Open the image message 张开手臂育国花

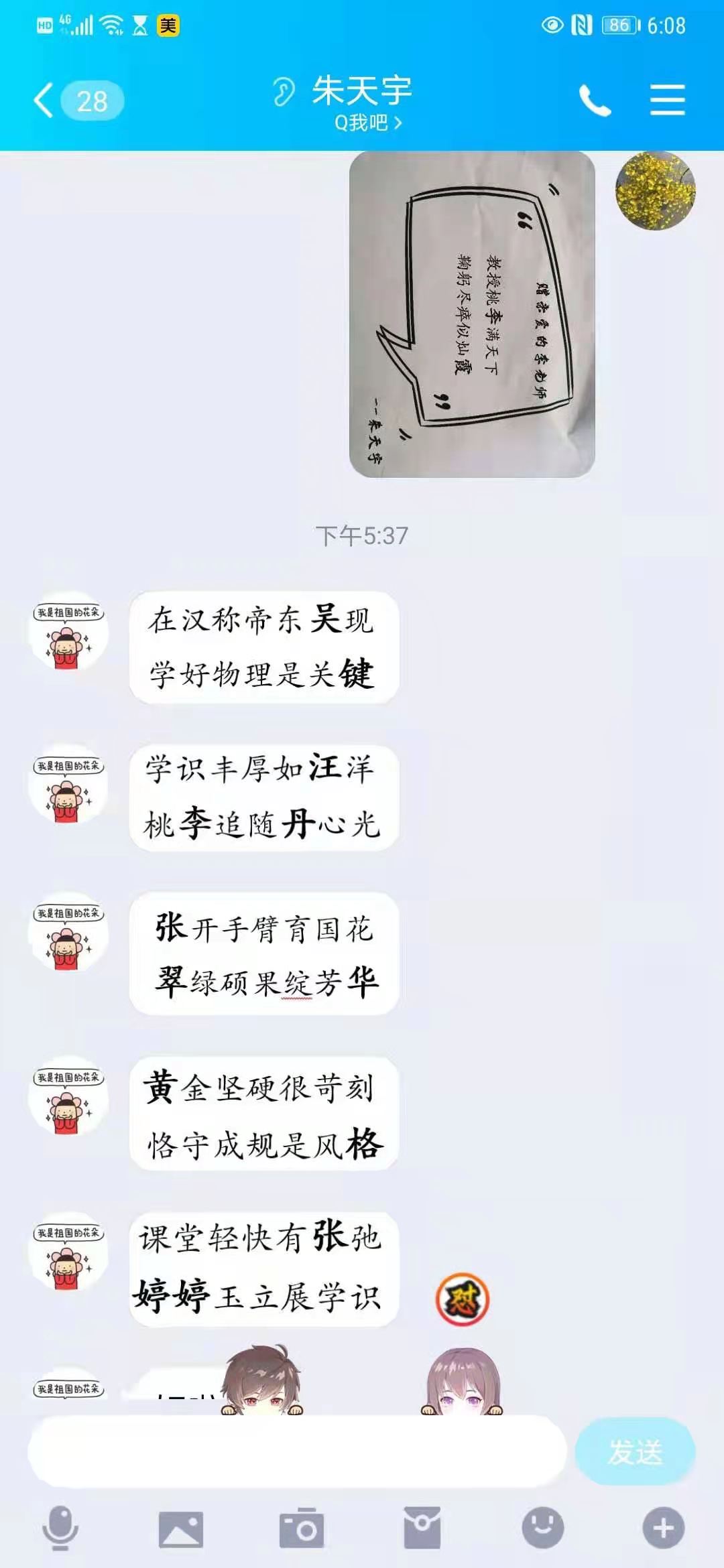point(263,953)
